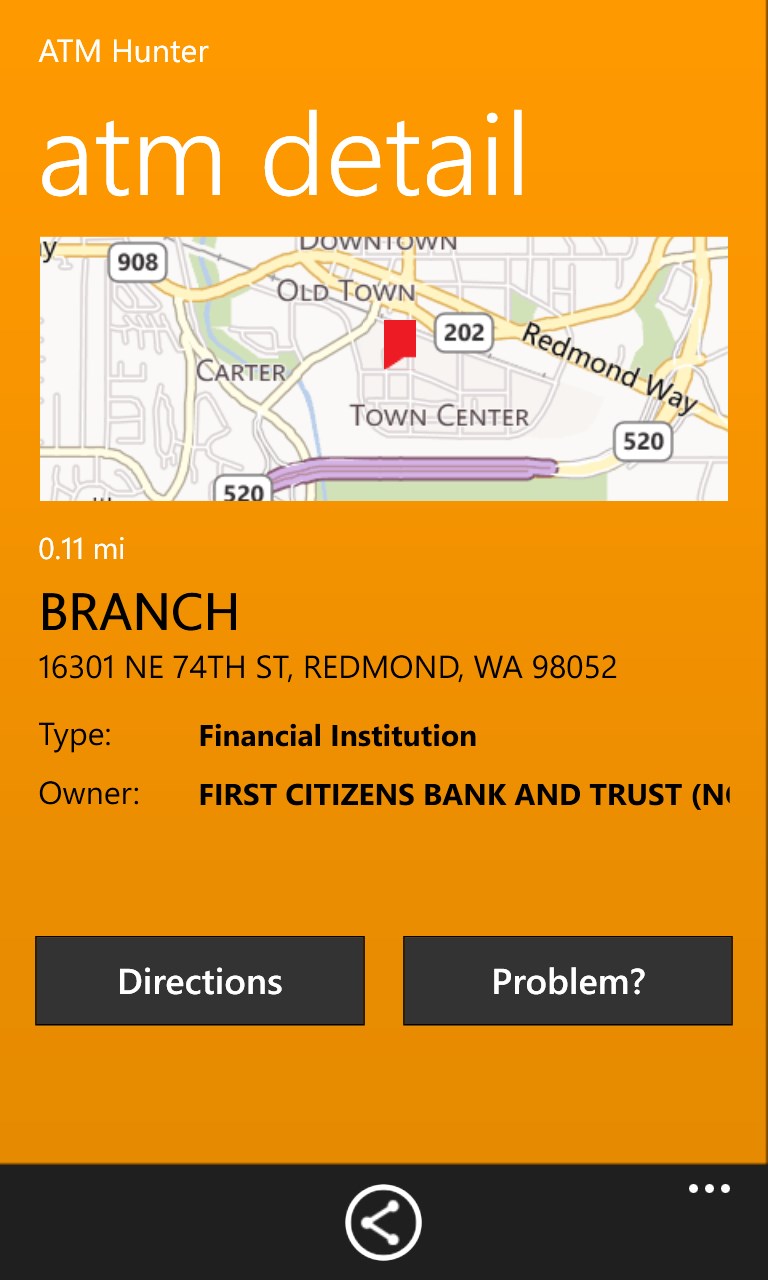768x1280 pixels.
Task: Tap the share icon in app bar
Action: click(384, 1221)
